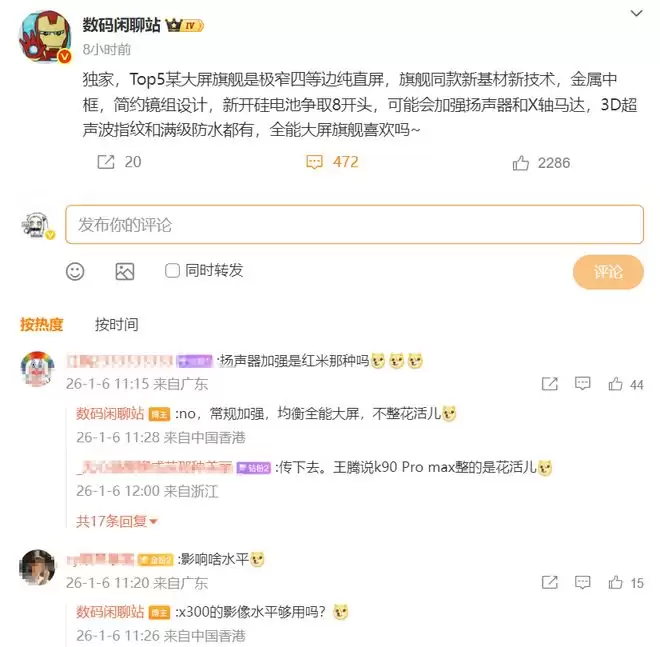
Task: Like the 扬声器加强是红米那种吗 comment
Action: tap(624, 384)
